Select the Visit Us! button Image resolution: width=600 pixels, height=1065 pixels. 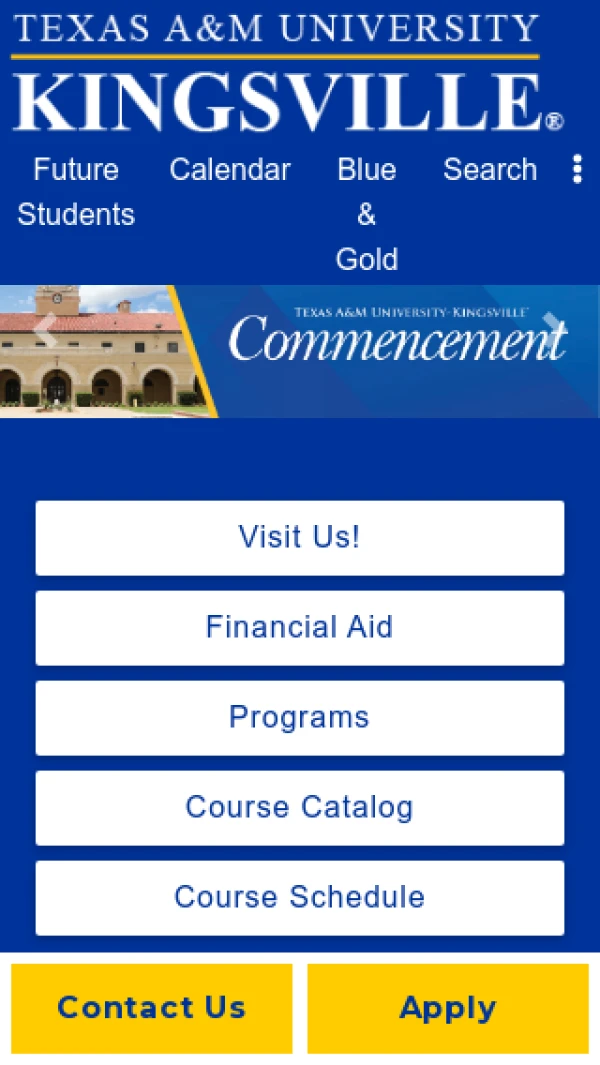coord(300,538)
